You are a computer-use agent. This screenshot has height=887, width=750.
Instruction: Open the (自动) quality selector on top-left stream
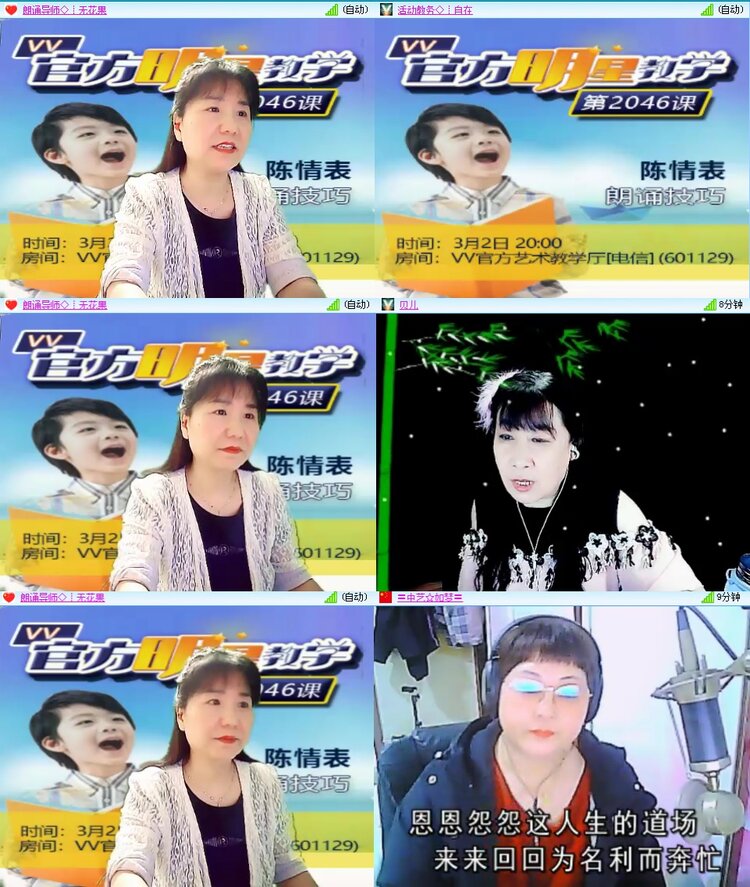357,8
